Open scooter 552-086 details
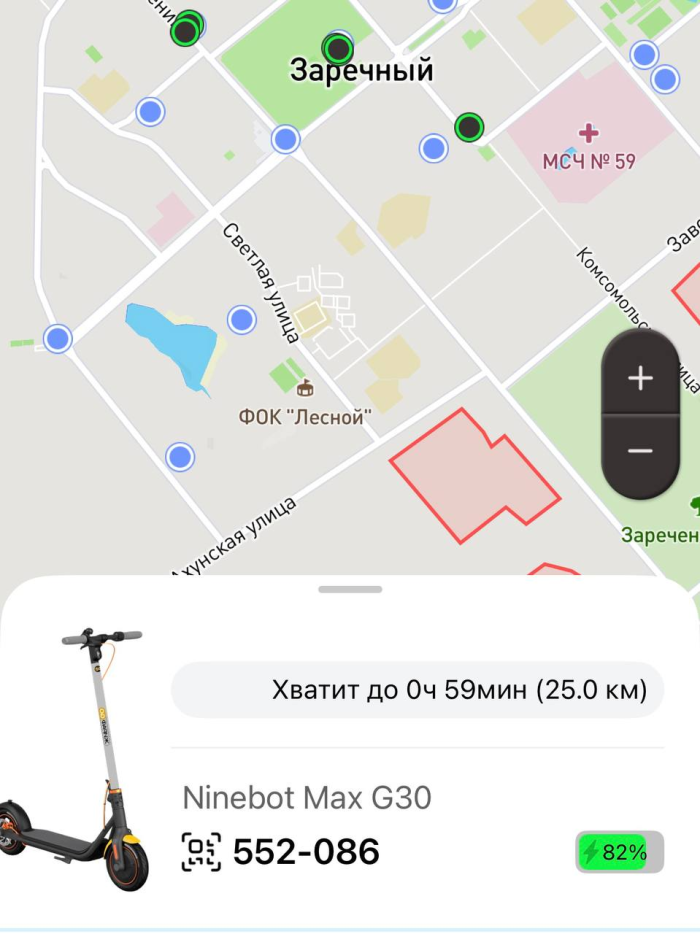This screenshot has height=934, width=700. point(306,852)
